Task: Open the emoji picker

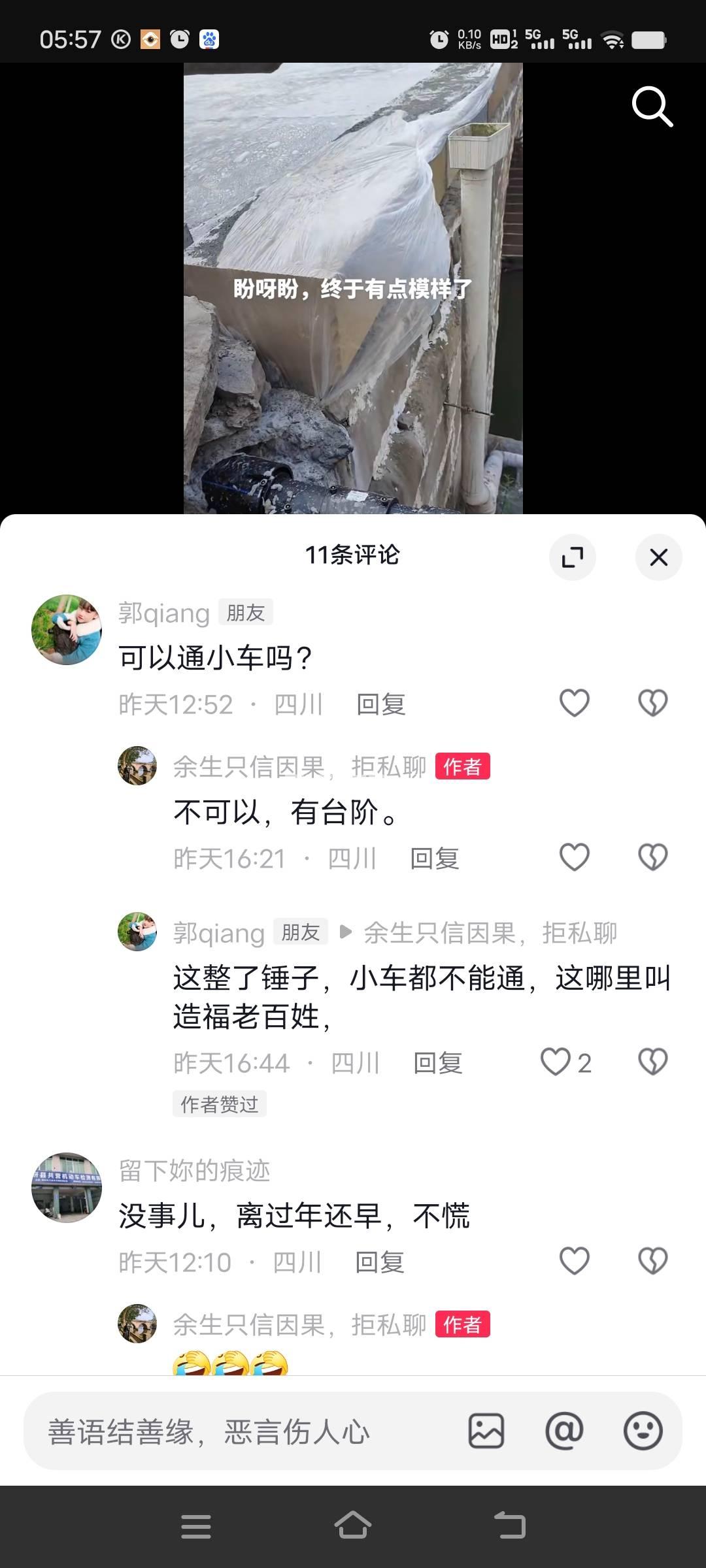Action: point(643,1431)
